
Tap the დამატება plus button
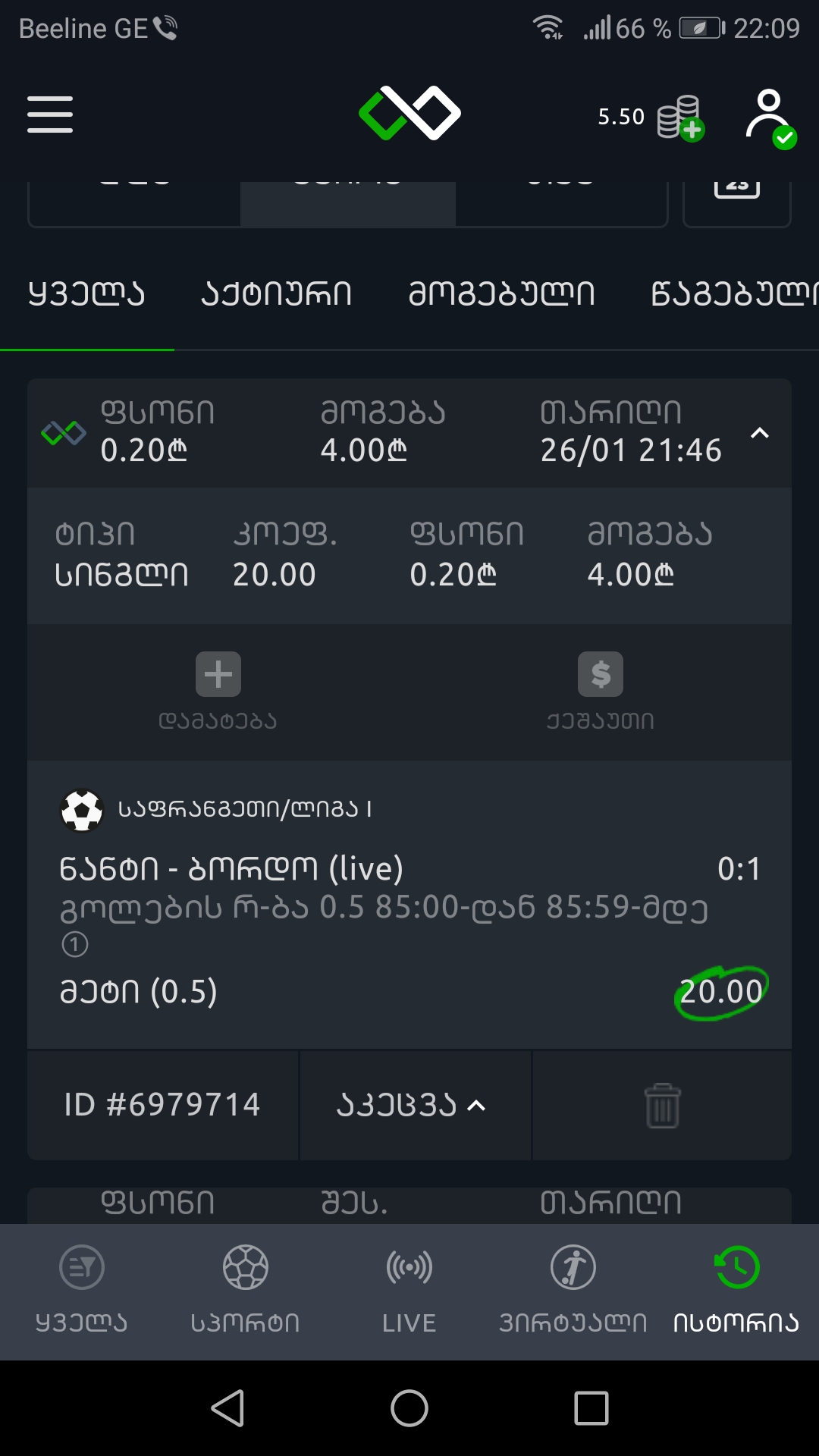(218, 674)
